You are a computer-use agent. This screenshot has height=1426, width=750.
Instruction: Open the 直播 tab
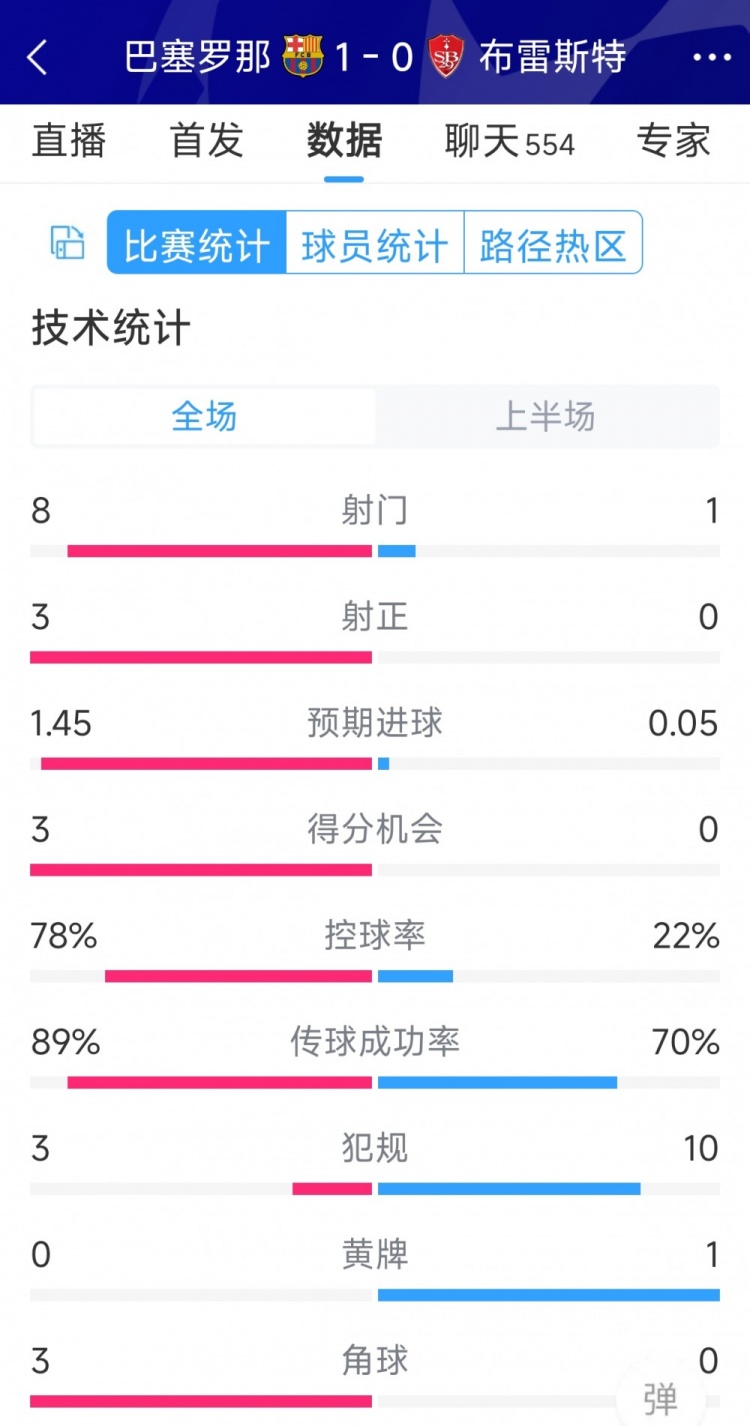pyautogui.click(x=69, y=142)
